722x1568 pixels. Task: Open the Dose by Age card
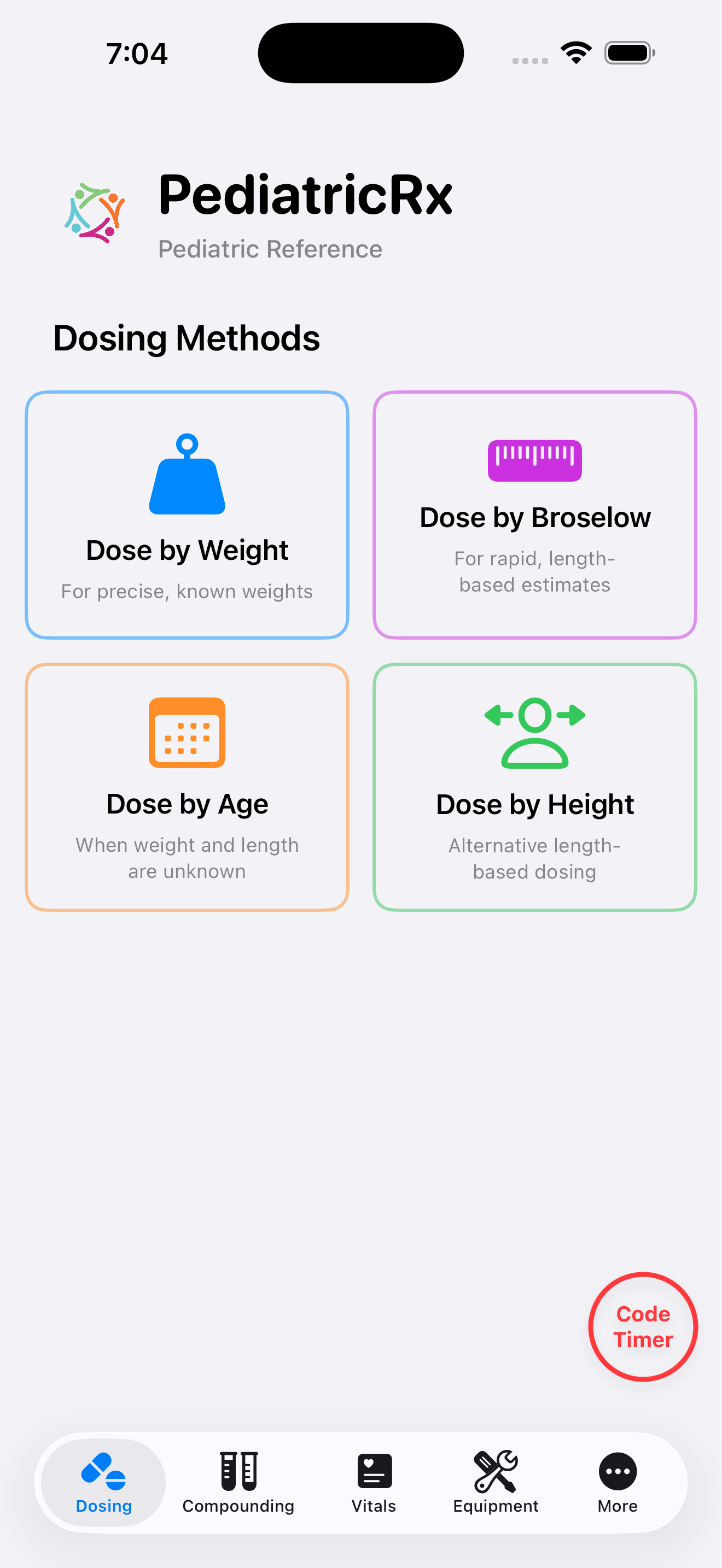pyautogui.click(x=187, y=787)
